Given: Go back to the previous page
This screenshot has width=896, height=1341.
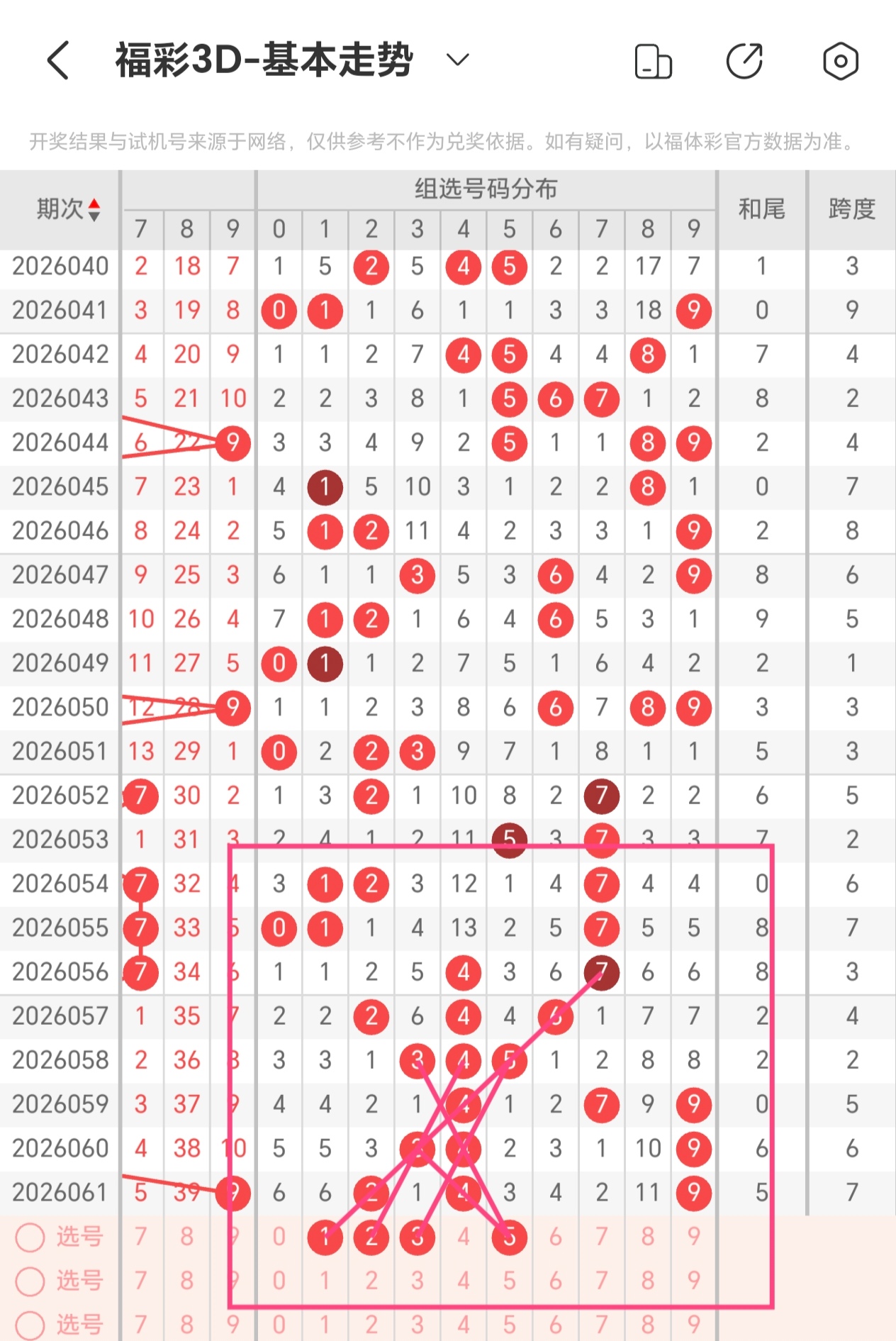Looking at the screenshot, I should click(x=58, y=60).
